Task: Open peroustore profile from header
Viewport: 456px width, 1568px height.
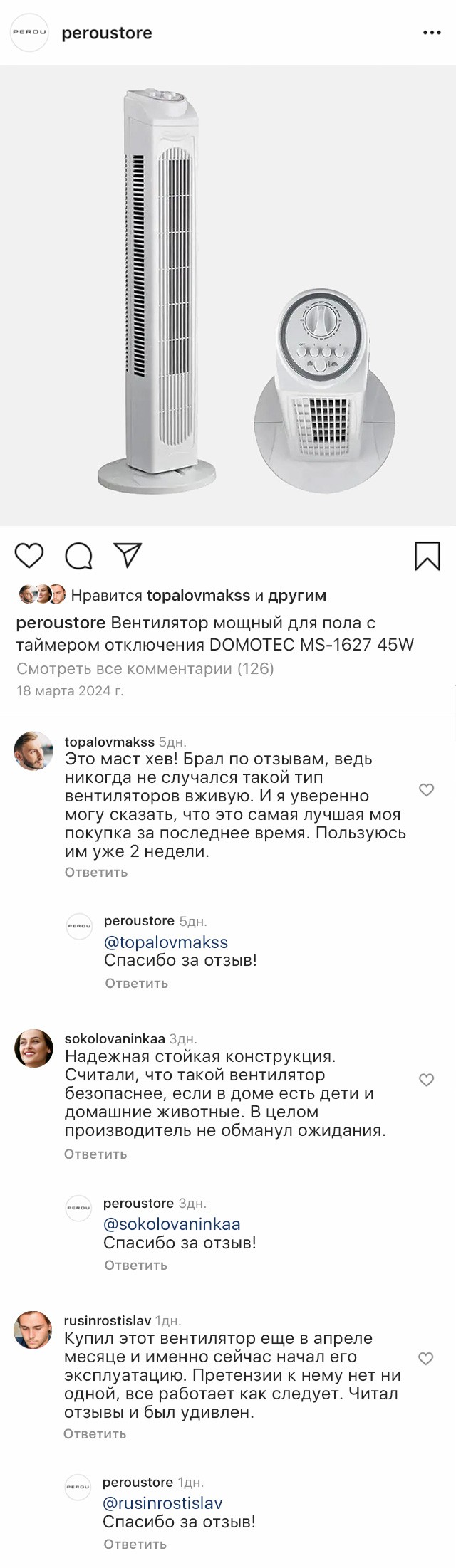Action: (x=106, y=33)
